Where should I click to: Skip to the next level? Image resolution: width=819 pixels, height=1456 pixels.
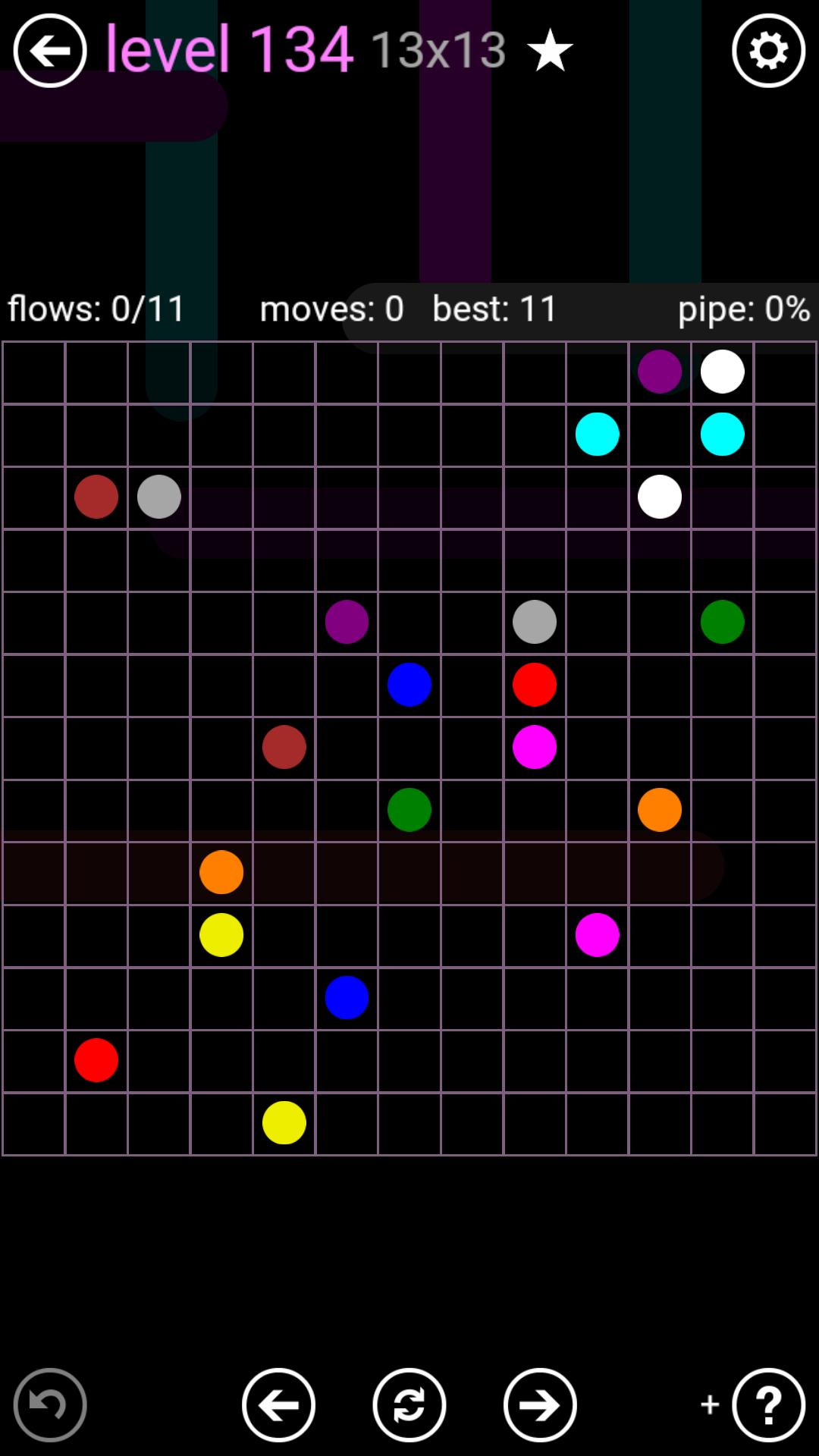pyautogui.click(x=540, y=1404)
